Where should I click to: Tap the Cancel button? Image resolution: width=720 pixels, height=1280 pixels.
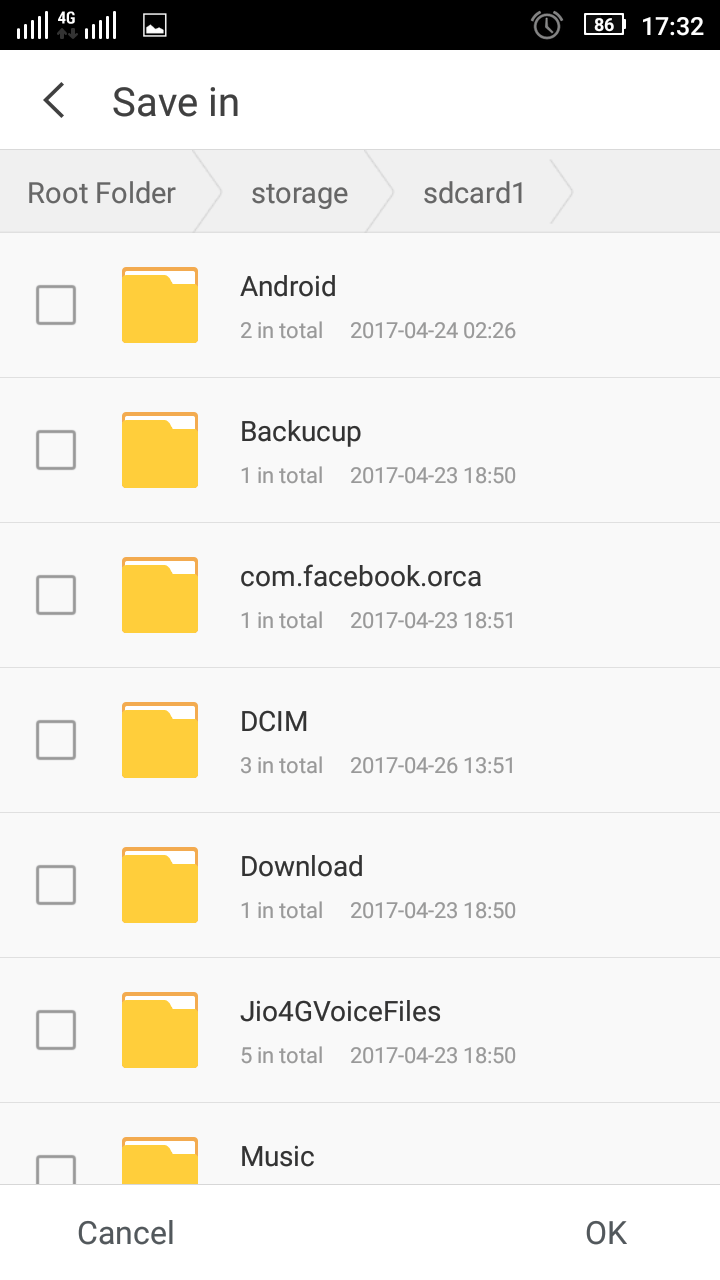click(125, 1232)
